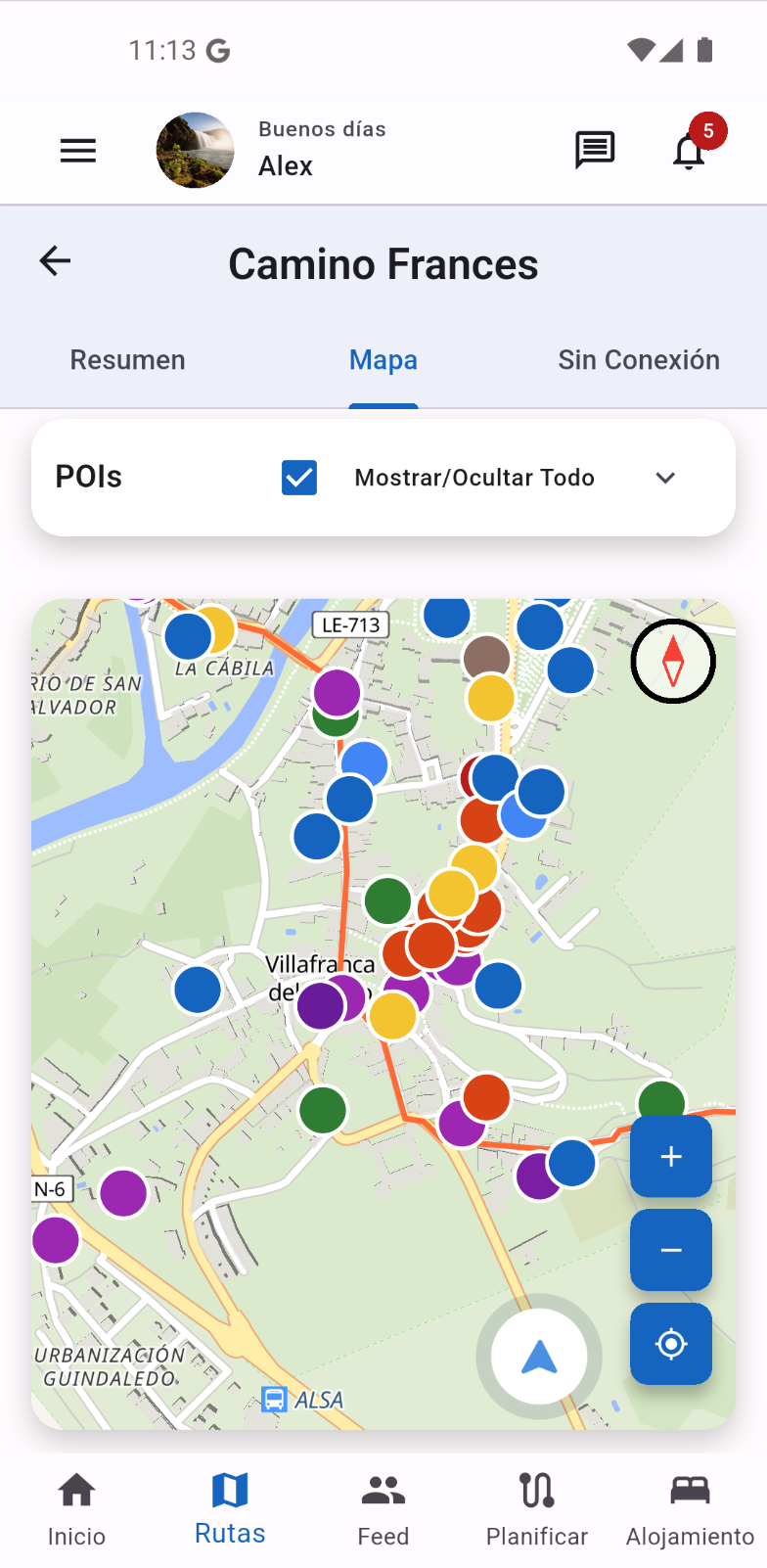Viewport: 767px width, 1568px height.
Task: Open the Rutas tab
Action: click(x=230, y=1509)
